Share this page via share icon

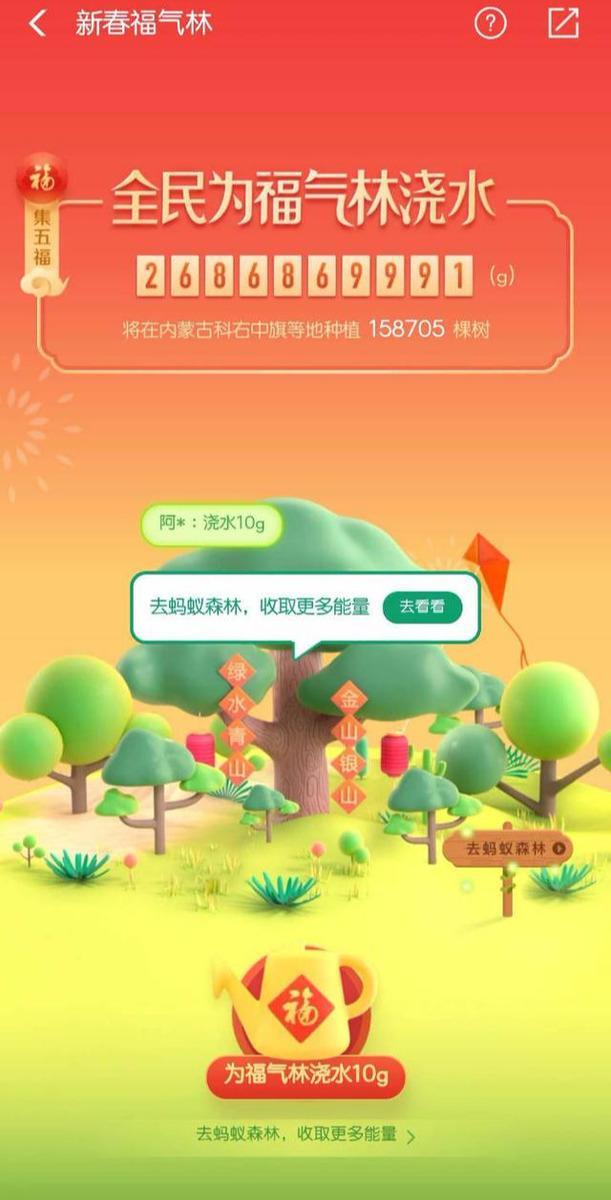[x=563, y=24]
